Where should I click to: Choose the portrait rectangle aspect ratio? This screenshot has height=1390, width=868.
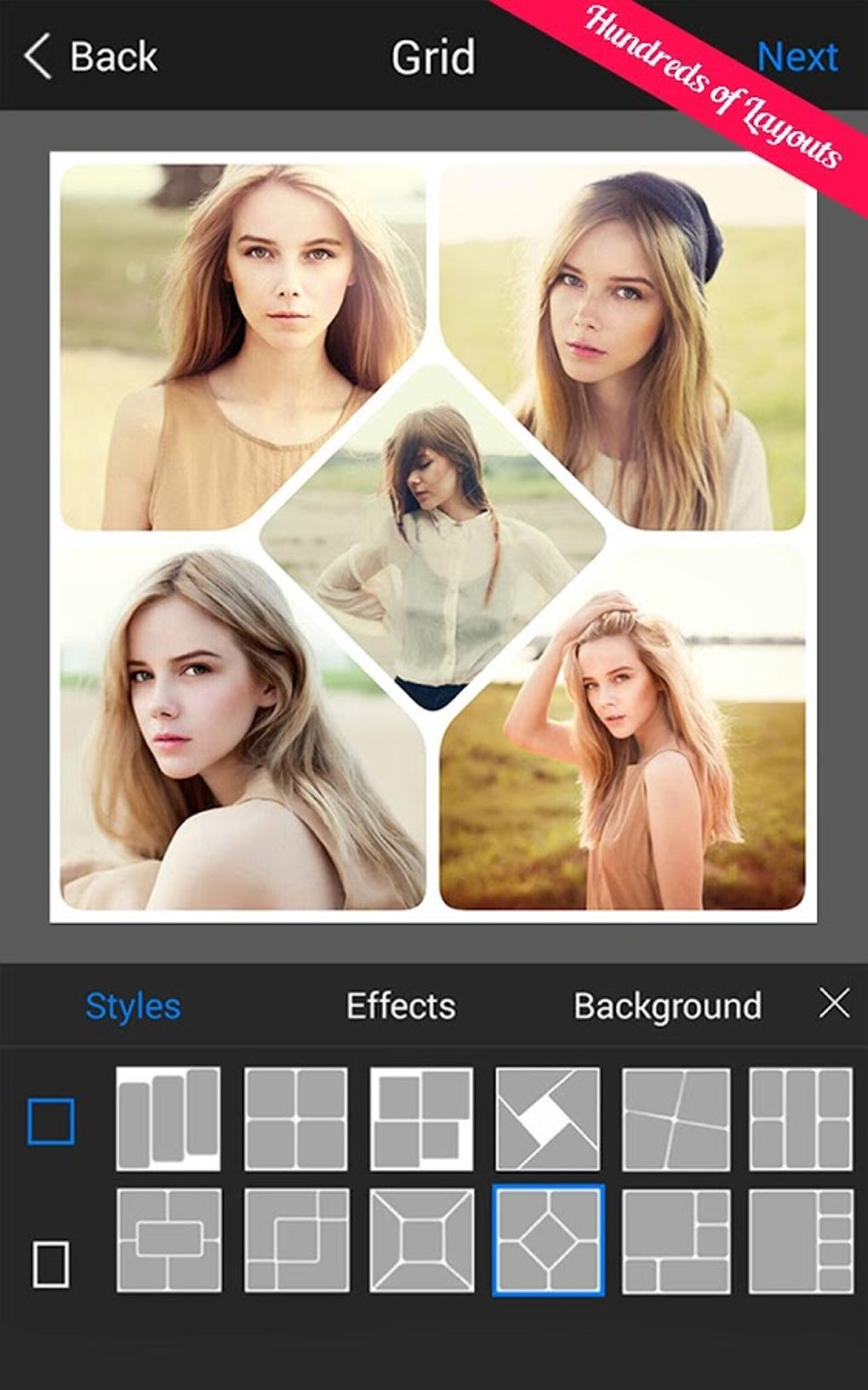(x=50, y=1264)
